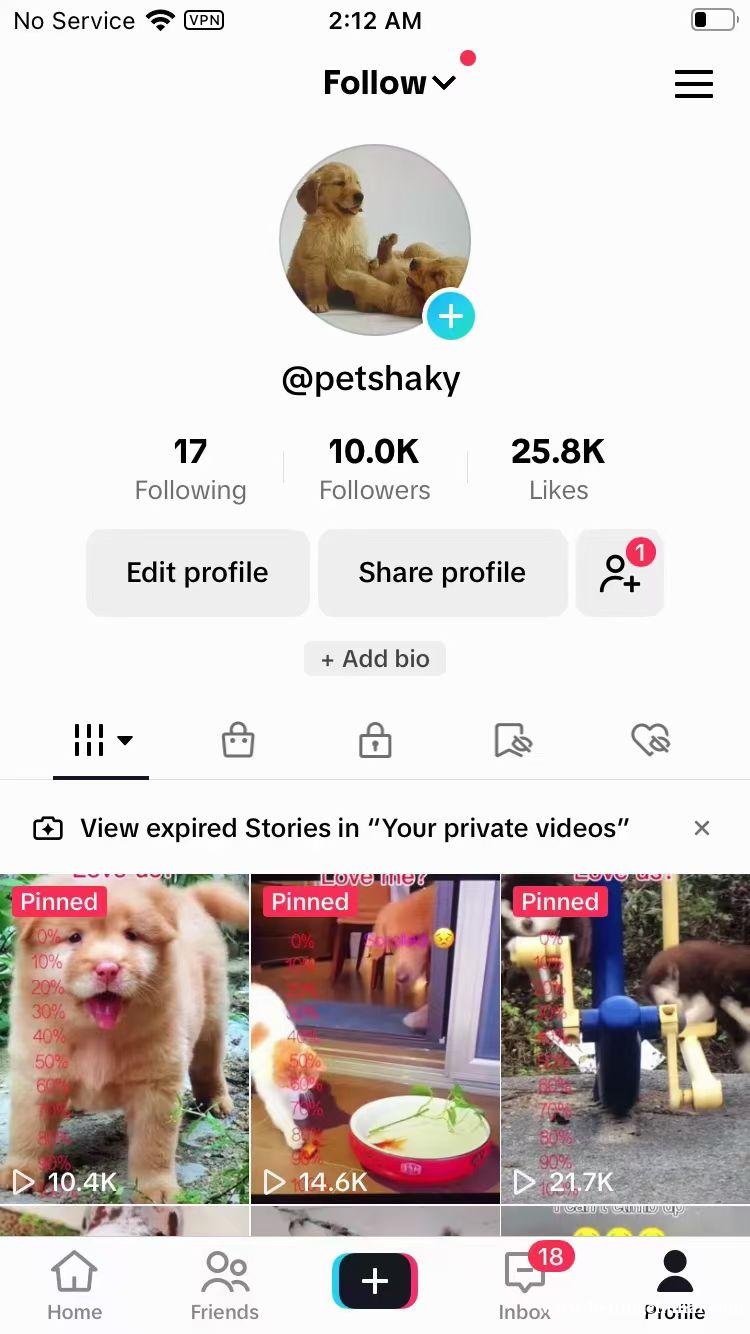Add a bio to the profile

pos(375,659)
